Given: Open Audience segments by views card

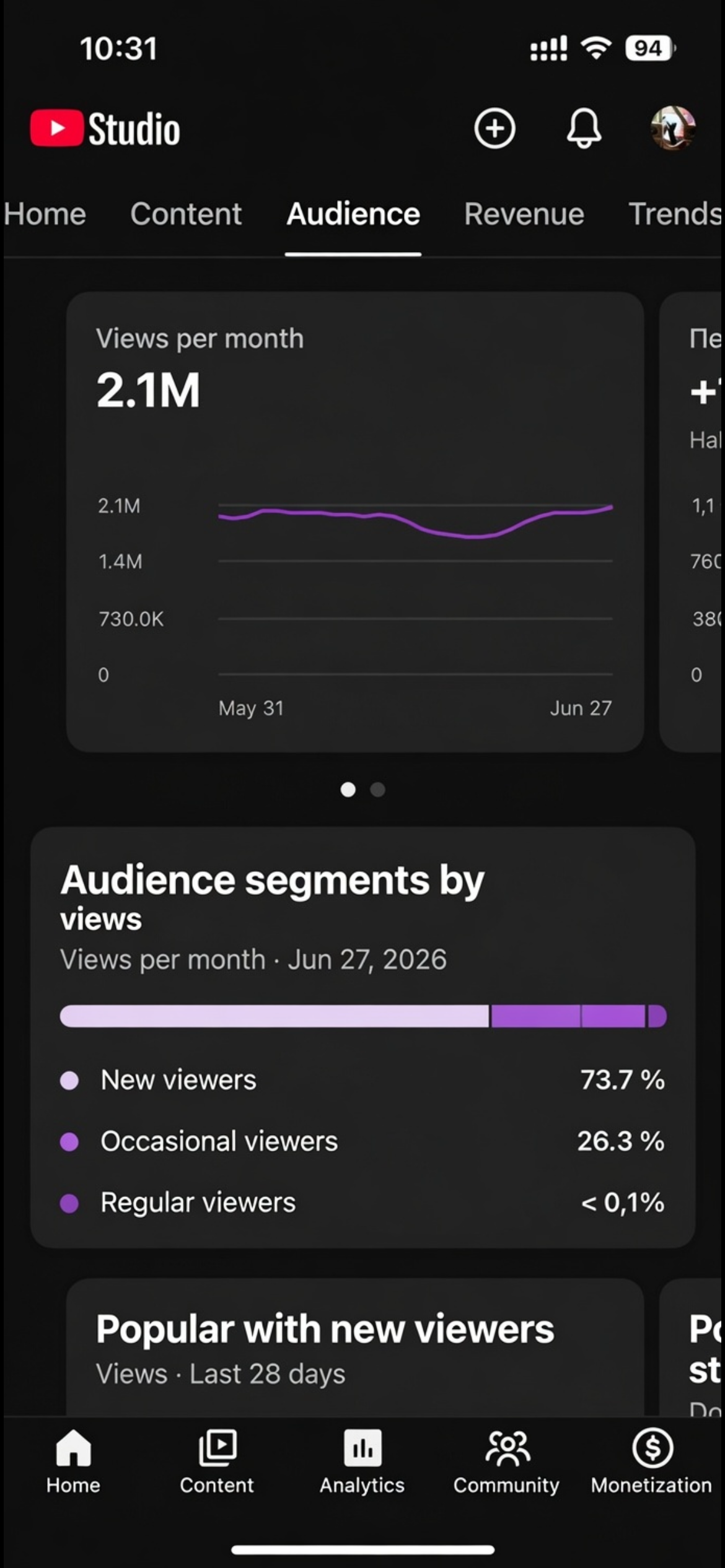Looking at the screenshot, I should tap(363, 1037).
